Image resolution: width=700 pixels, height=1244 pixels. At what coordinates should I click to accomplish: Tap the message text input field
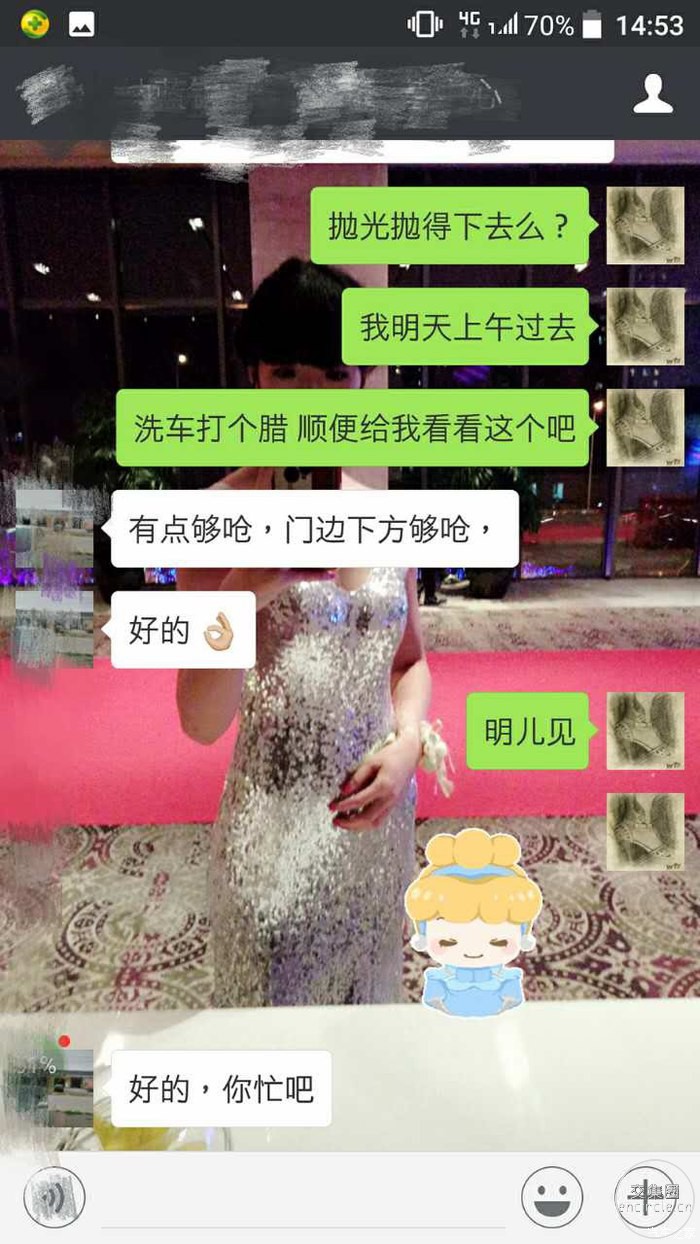click(300, 1198)
